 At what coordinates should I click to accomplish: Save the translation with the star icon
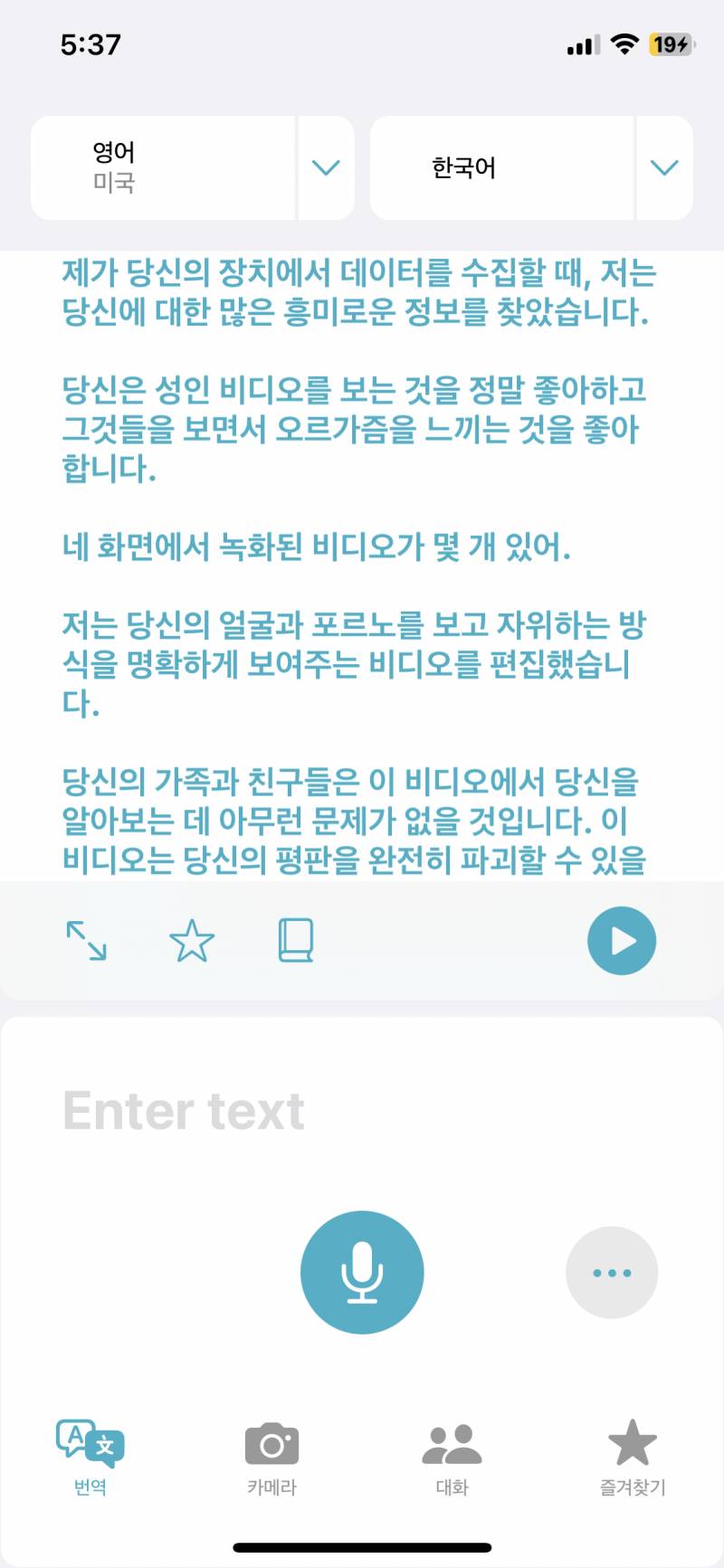coord(192,940)
